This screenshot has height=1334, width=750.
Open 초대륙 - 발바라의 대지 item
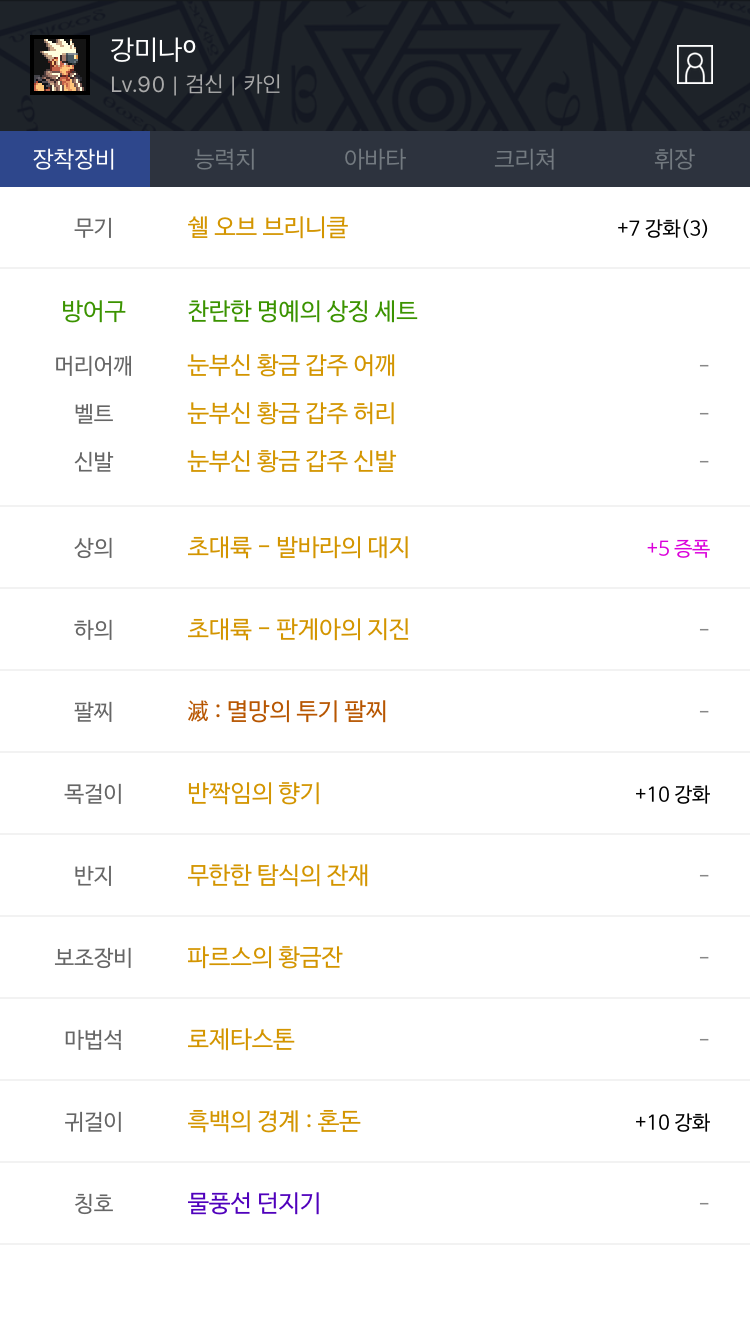[298, 547]
